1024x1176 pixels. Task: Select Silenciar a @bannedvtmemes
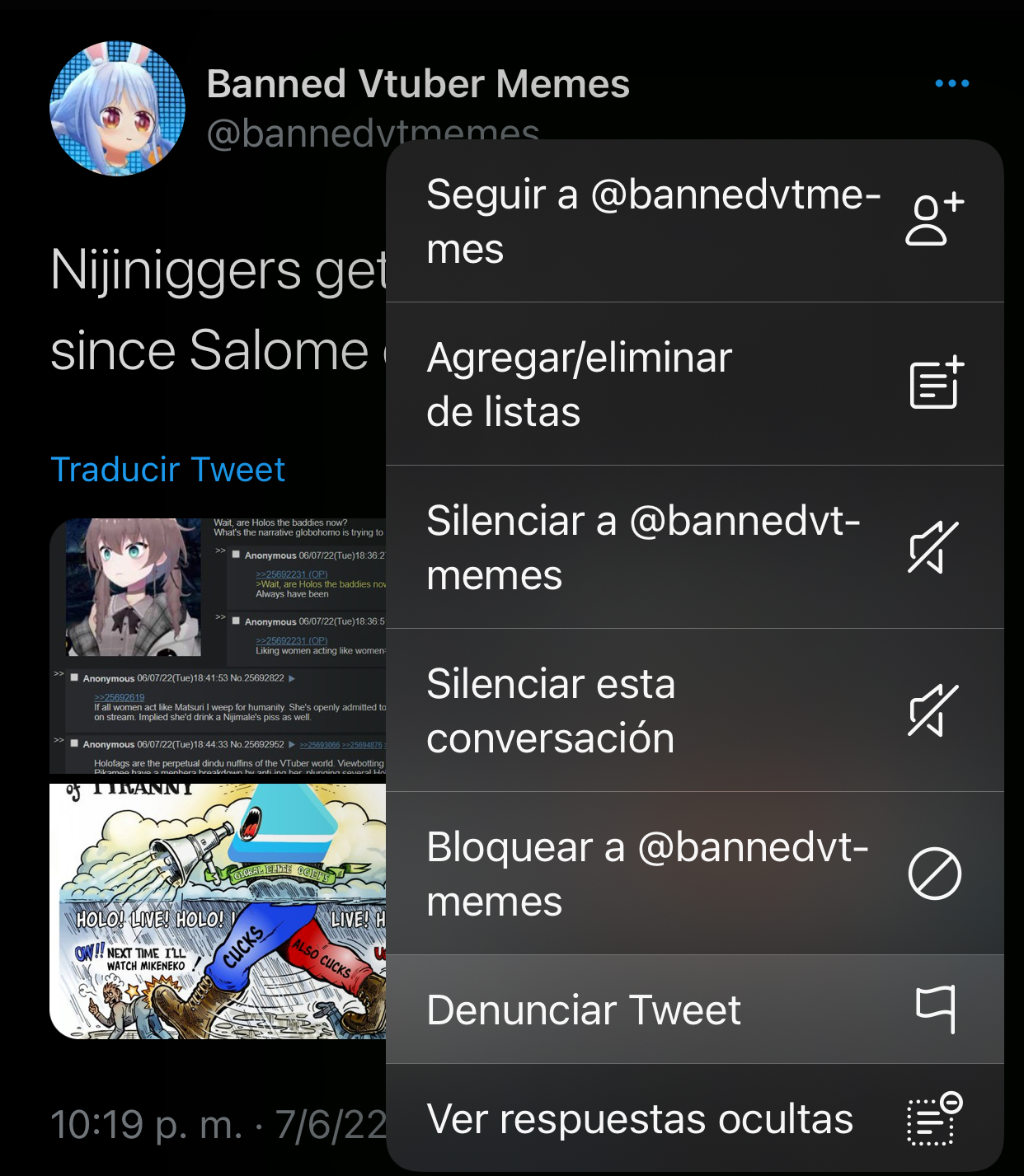point(694,547)
